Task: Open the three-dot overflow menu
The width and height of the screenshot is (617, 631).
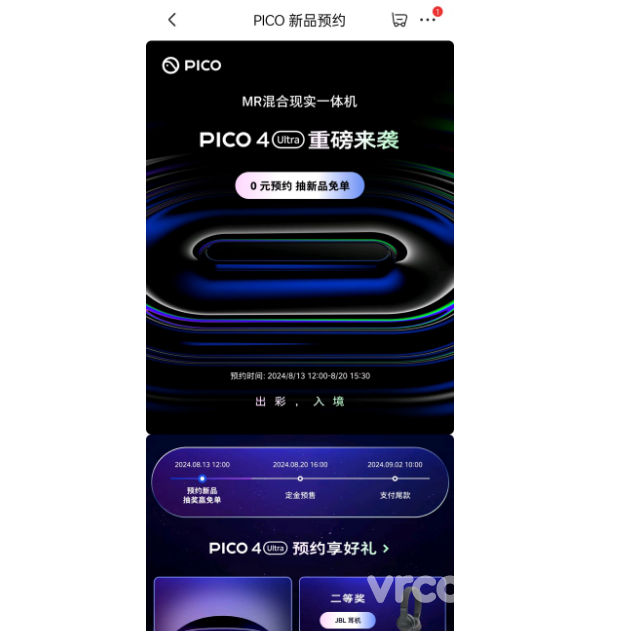Action: point(428,20)
